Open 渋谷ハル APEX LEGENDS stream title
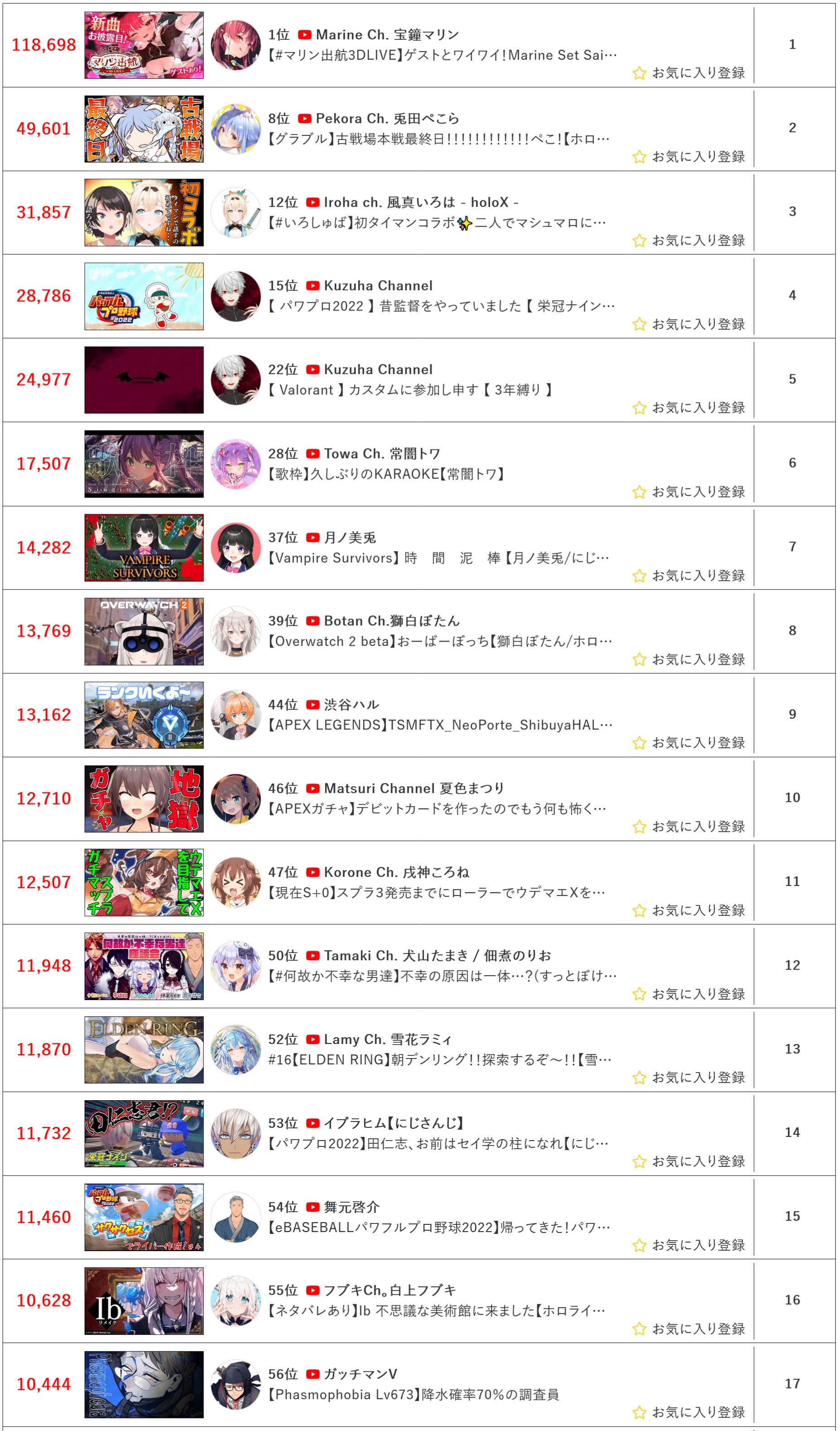The image size is (840, 1431). pyautogui.click(x=440, y=725)
